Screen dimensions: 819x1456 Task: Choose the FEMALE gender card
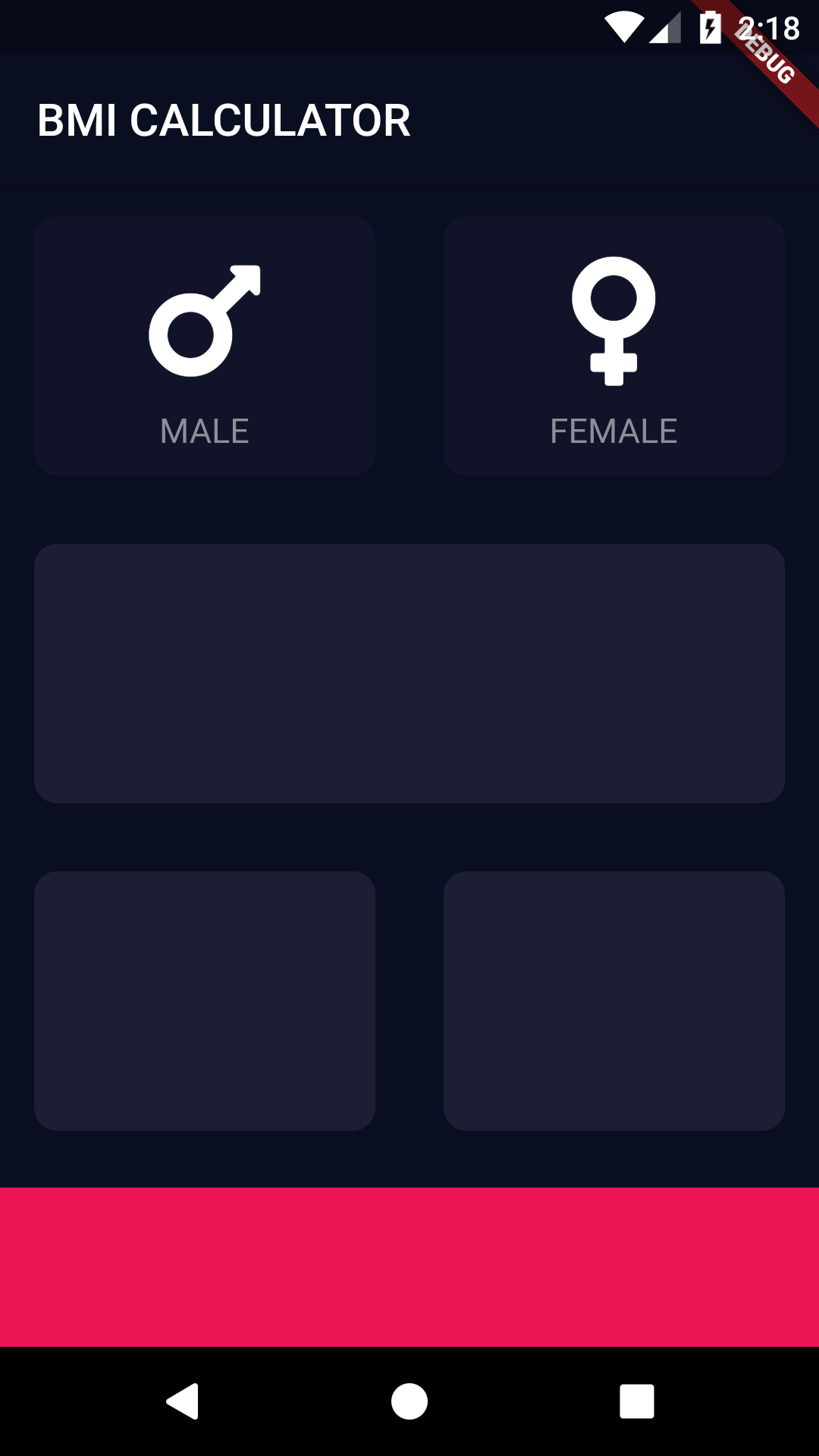(613, 346)
